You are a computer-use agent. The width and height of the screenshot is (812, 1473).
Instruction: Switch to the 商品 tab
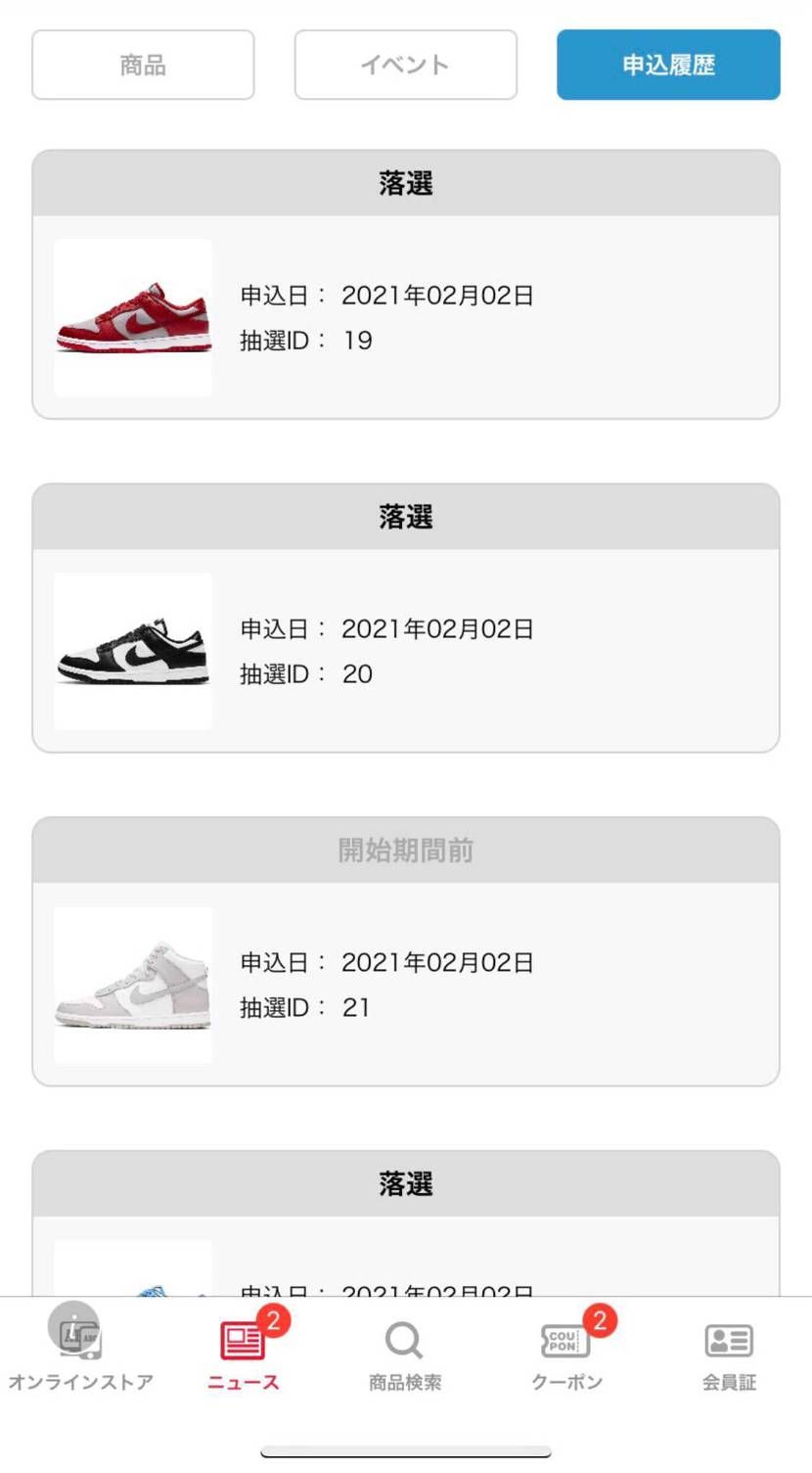(143, 65)
